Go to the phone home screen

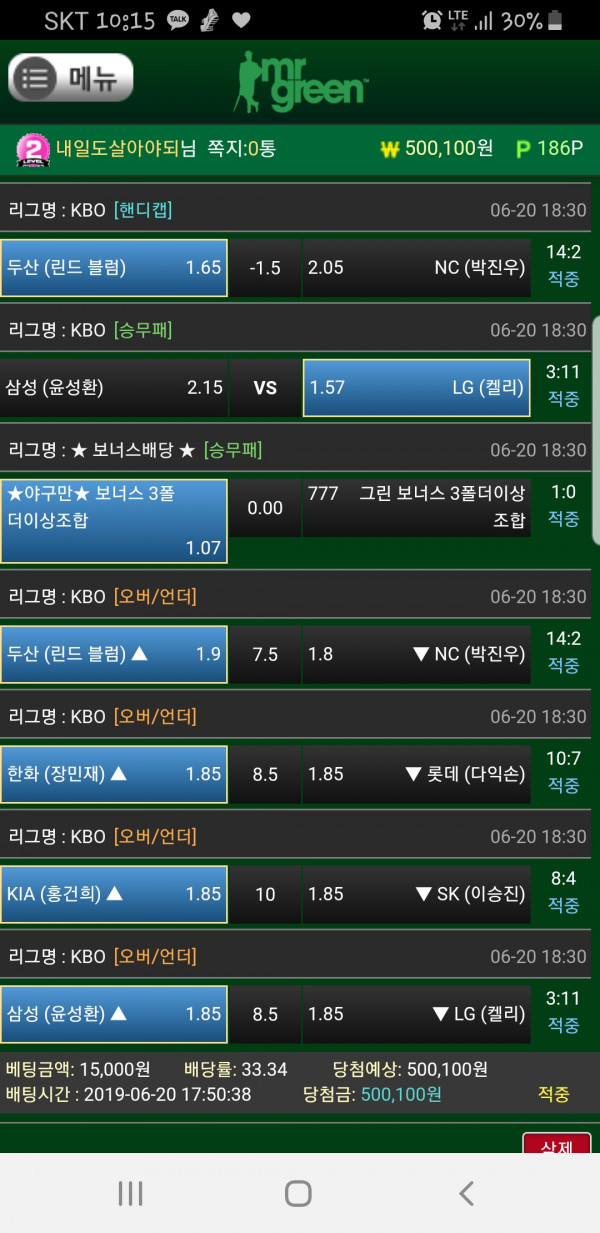click(x=298, y=1192)
